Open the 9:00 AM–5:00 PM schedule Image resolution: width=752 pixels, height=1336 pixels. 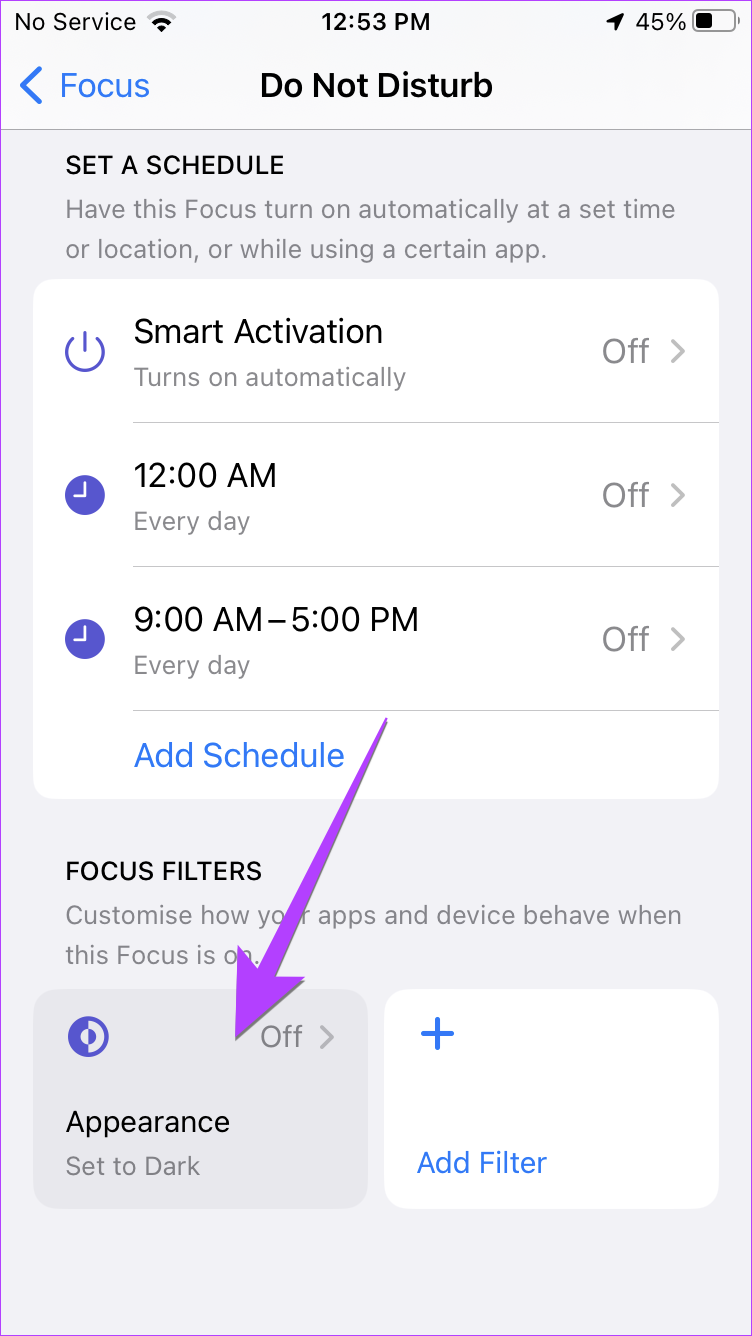pyautogui.click(x=376, y=639)
